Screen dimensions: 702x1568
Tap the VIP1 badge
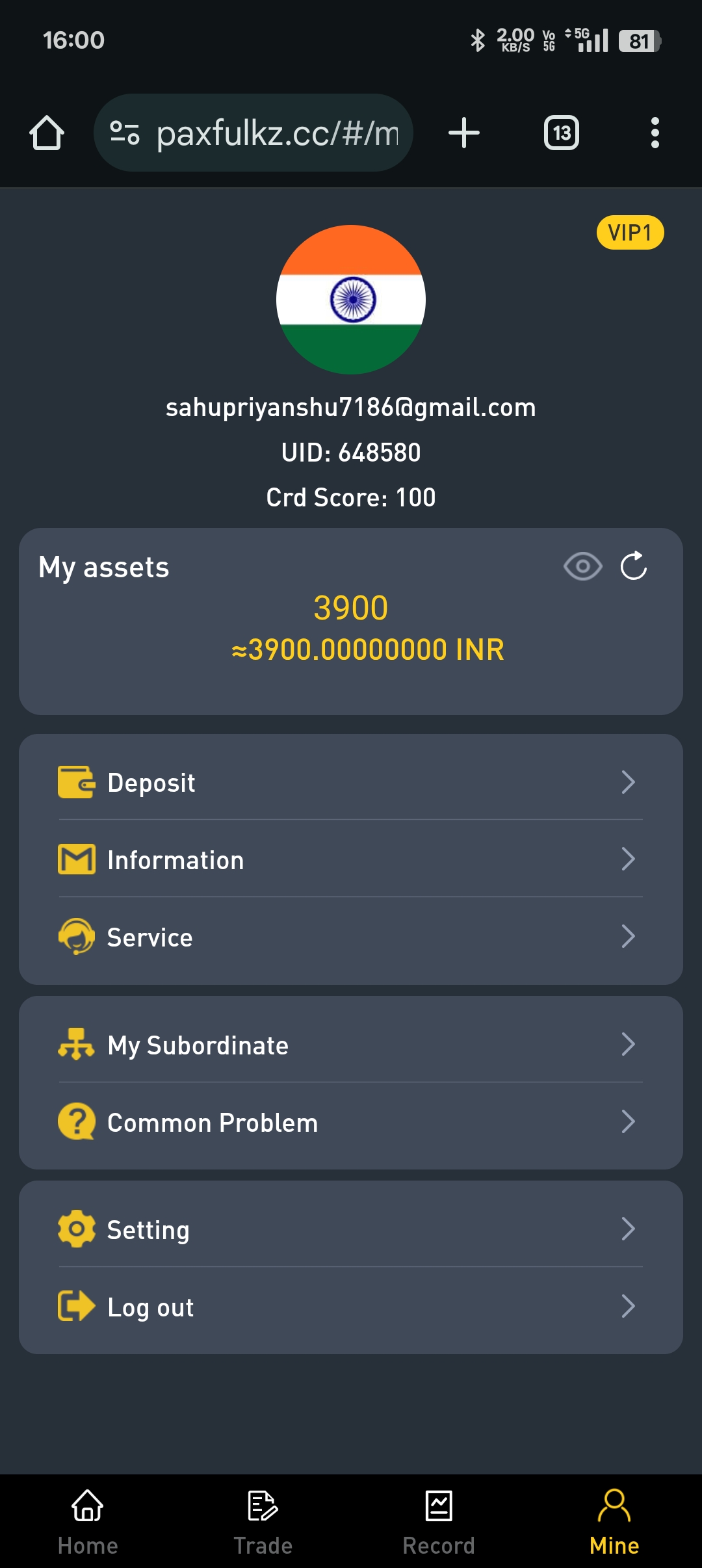click(x=630, y=233)
